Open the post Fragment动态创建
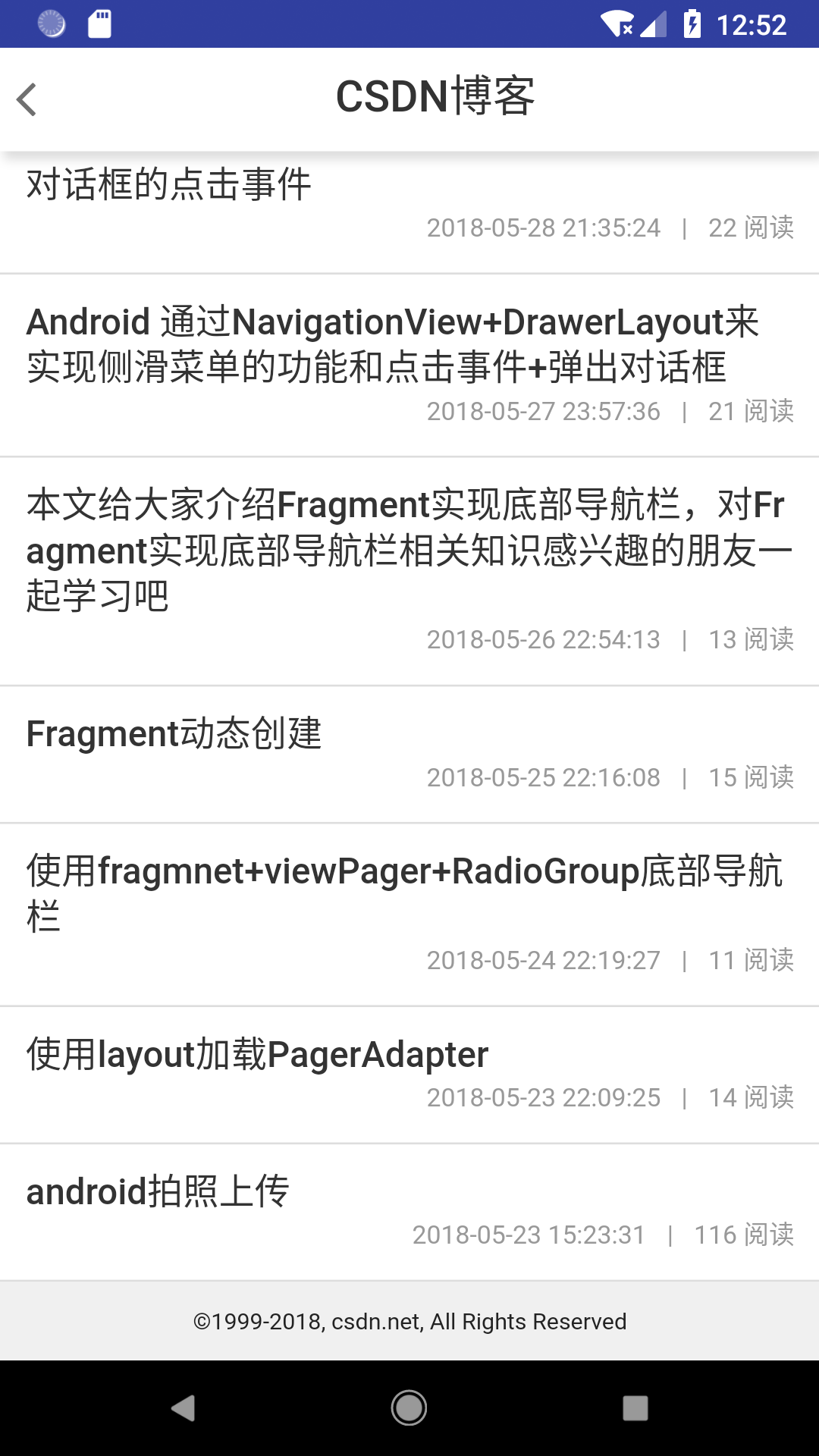This screenshot has height=1456, width=819. pos(409,755)
